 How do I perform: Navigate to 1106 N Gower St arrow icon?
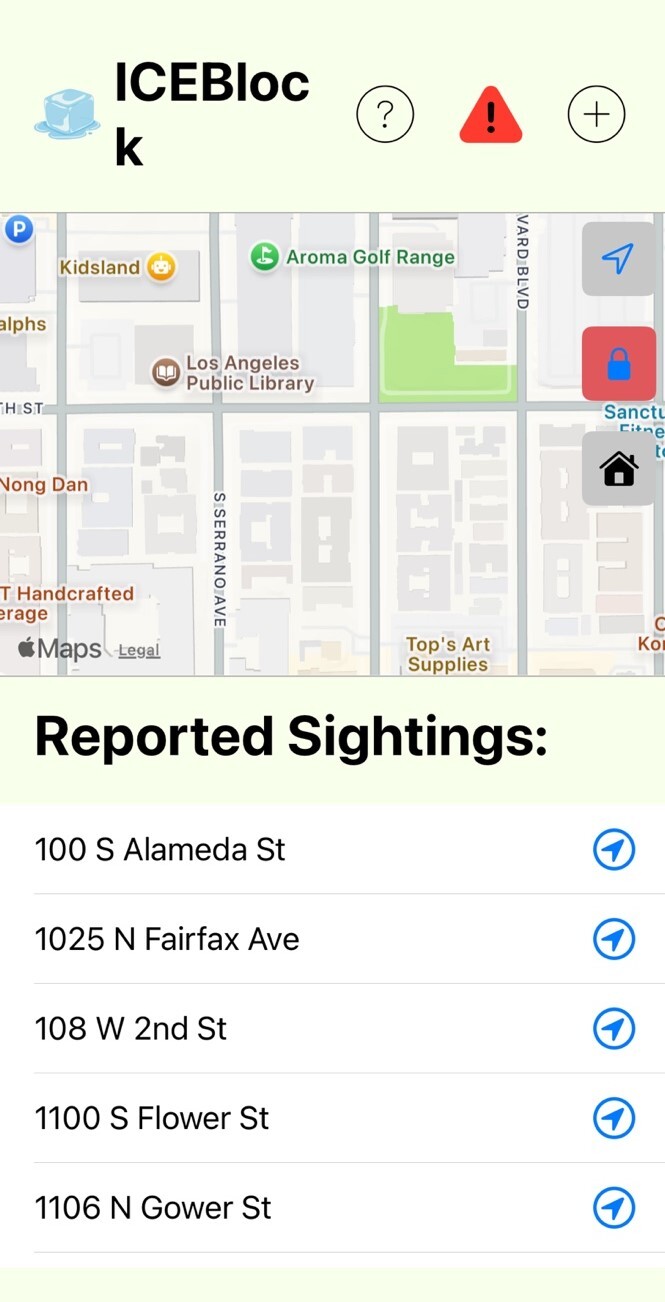click(x=614, y=1208)
